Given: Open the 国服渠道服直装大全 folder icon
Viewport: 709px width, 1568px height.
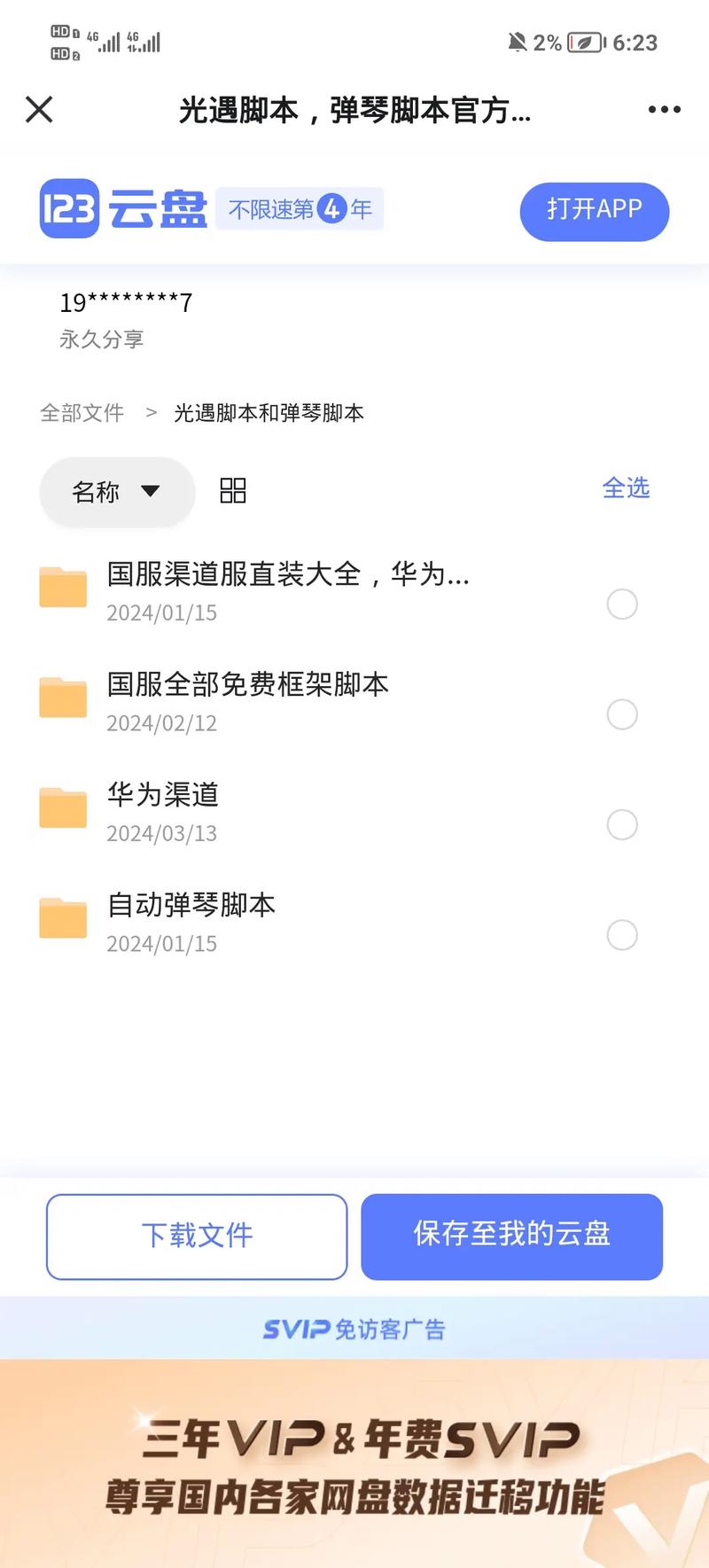Looking at the screenshot, I should (62, 585).
